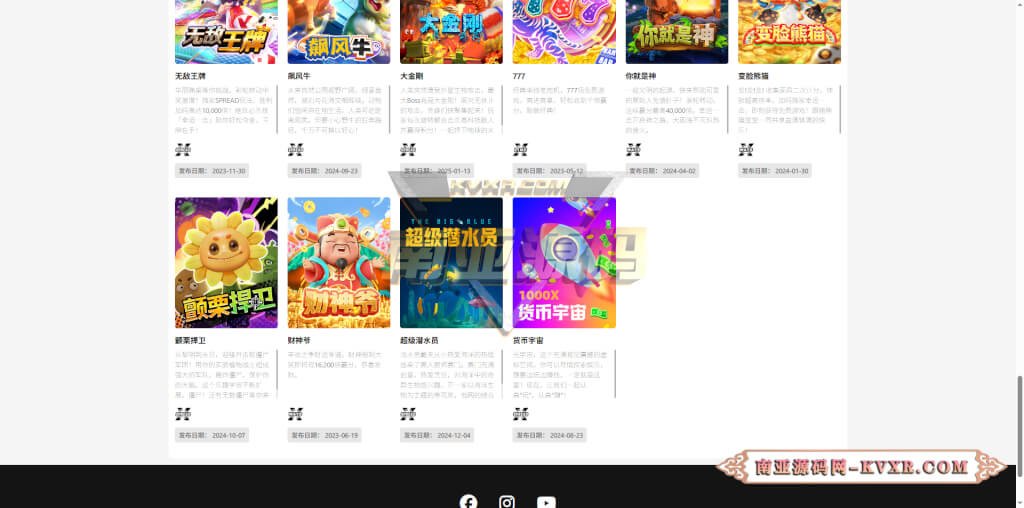Open the 飙风牛 game card
This screenshot has width=1024, height=508.
coord(338,32)
